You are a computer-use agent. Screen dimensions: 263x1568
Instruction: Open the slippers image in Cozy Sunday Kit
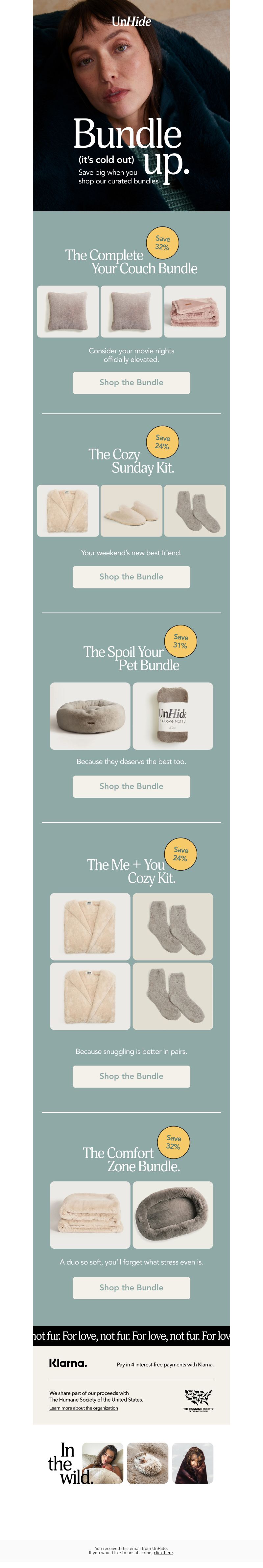131,510
